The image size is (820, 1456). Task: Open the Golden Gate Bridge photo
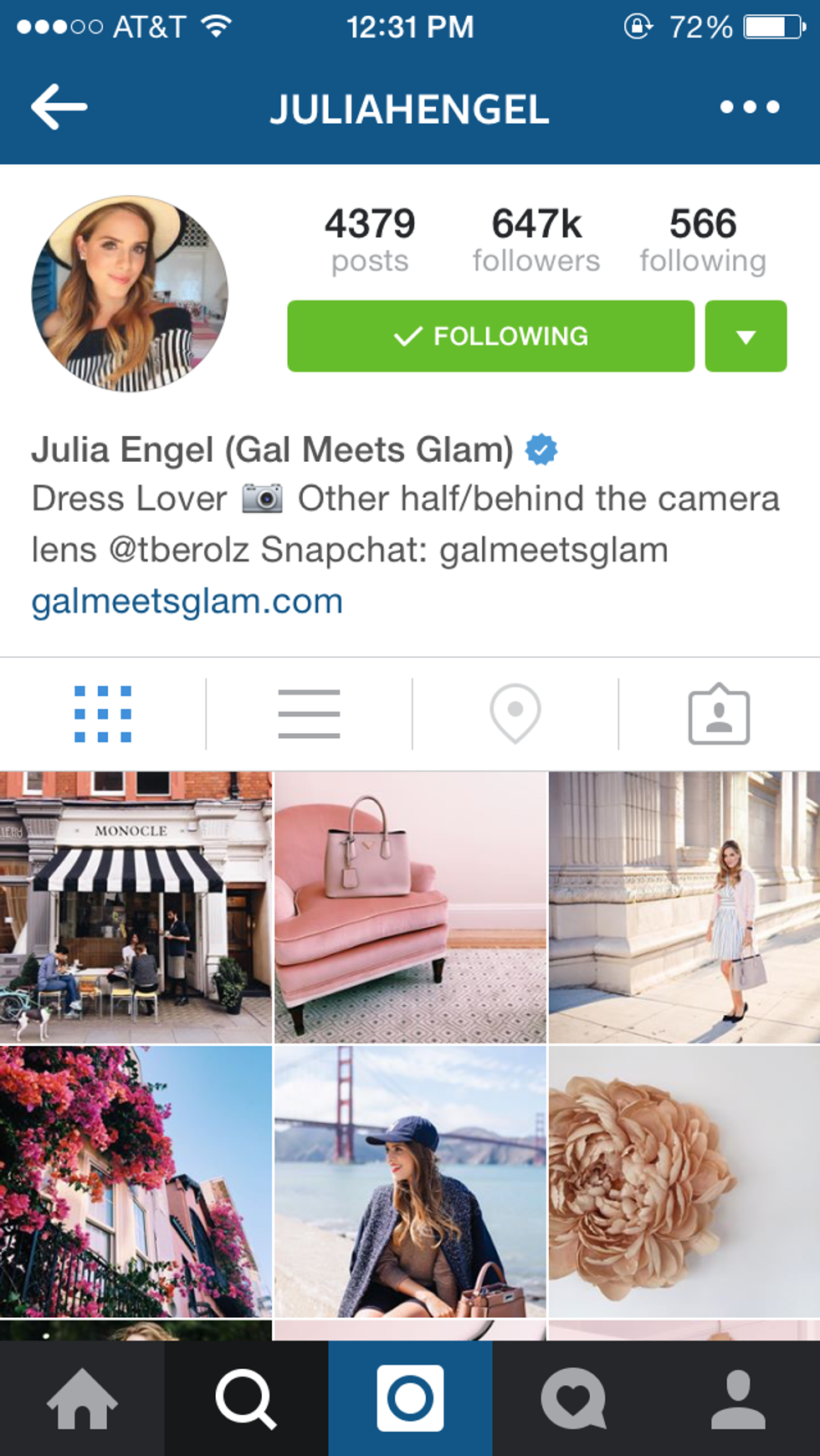click(410, 1182)
